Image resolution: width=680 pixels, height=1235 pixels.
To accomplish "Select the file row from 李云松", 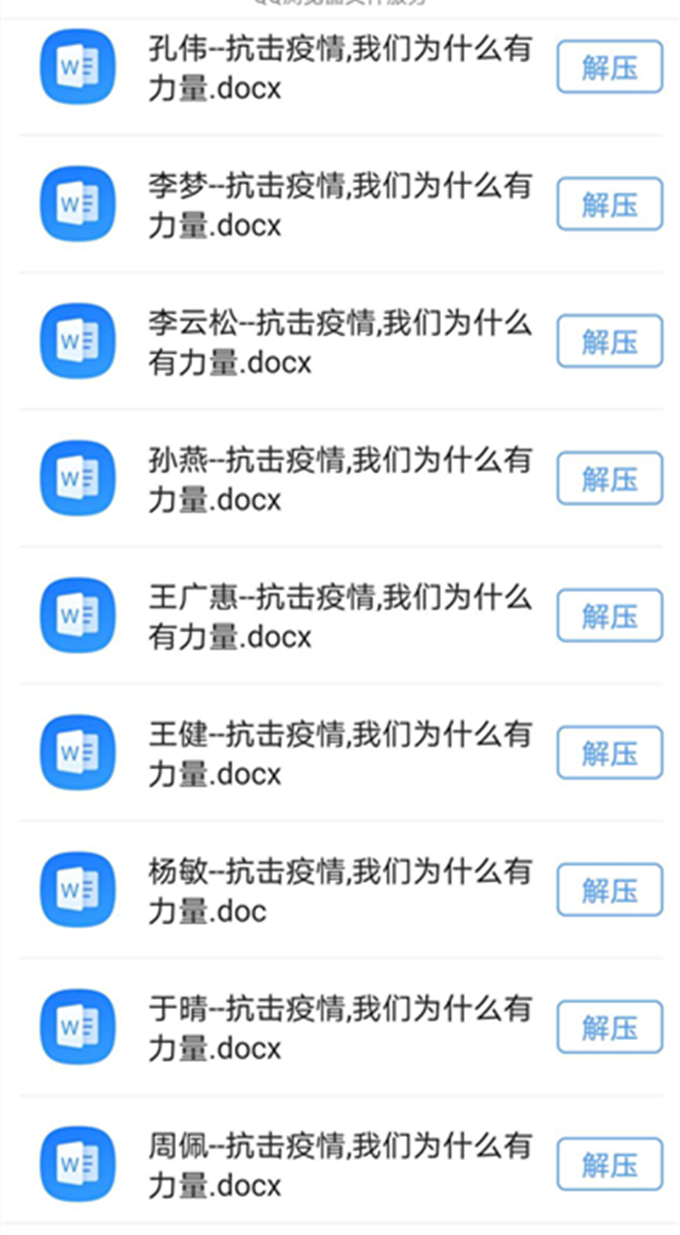I will tap(338, 342).
